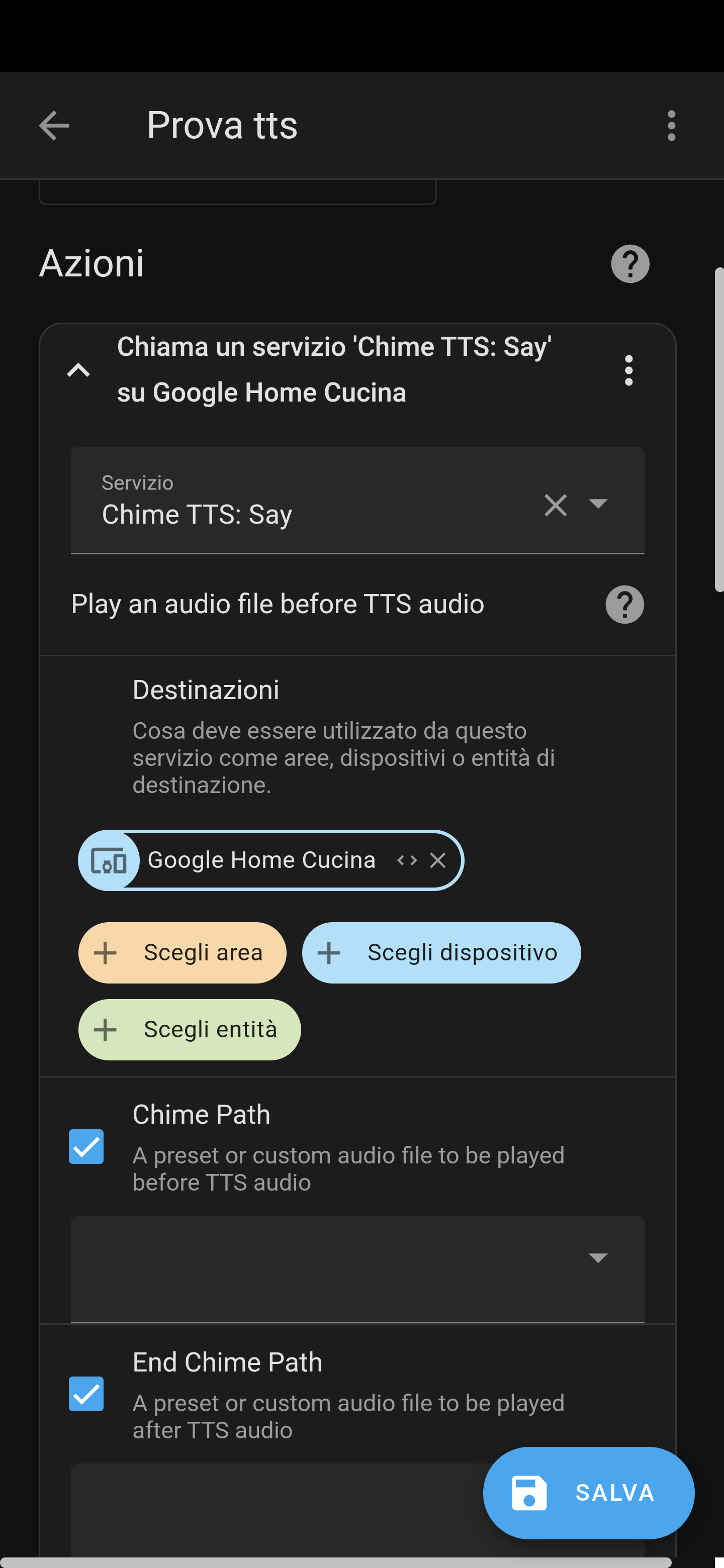Open the action's three-dot menu
Screen dimensions: 724x1568
(628, 370)
